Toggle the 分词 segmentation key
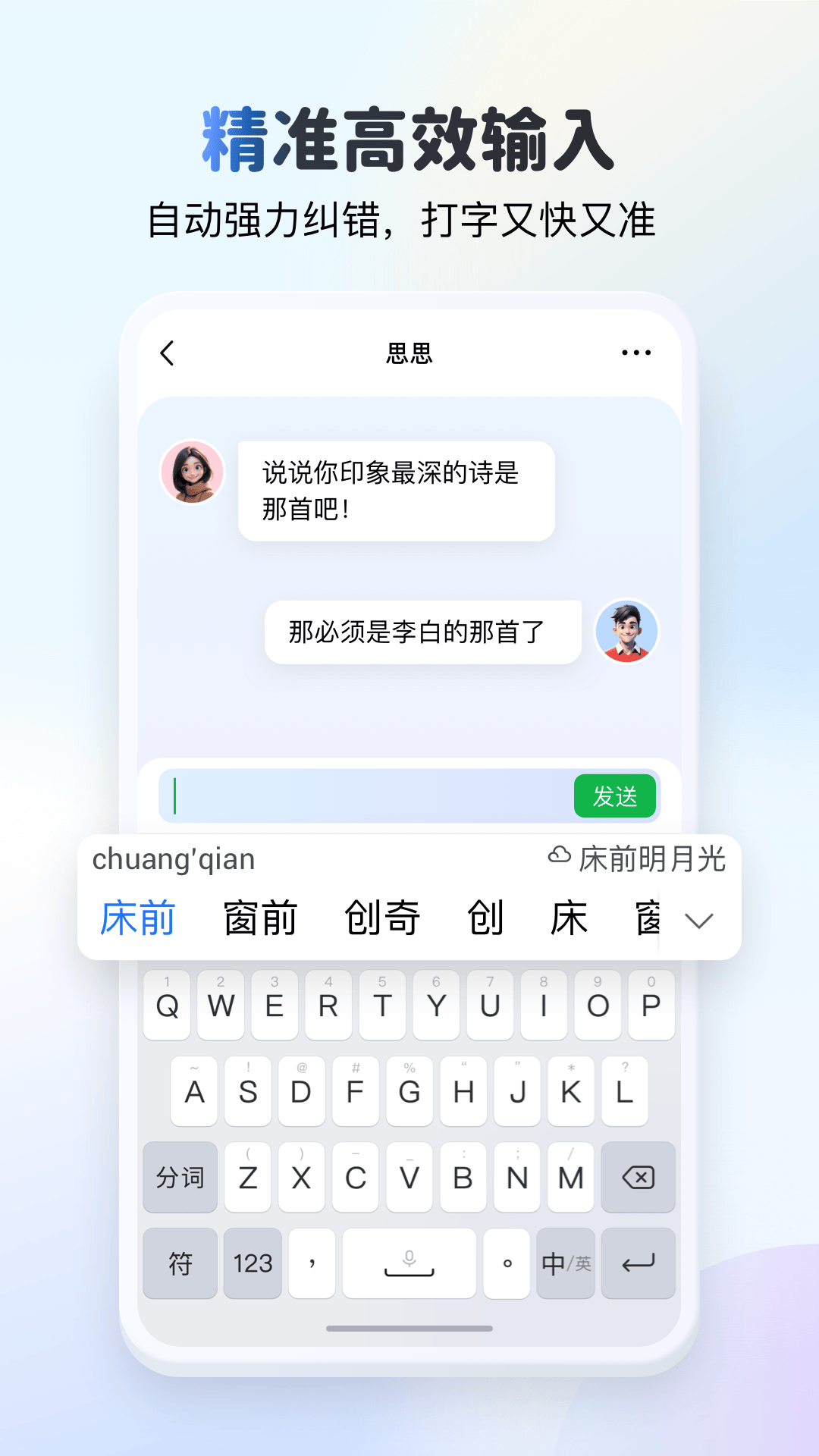The height and width of the screenshot is (1456, 819). 179,1178
